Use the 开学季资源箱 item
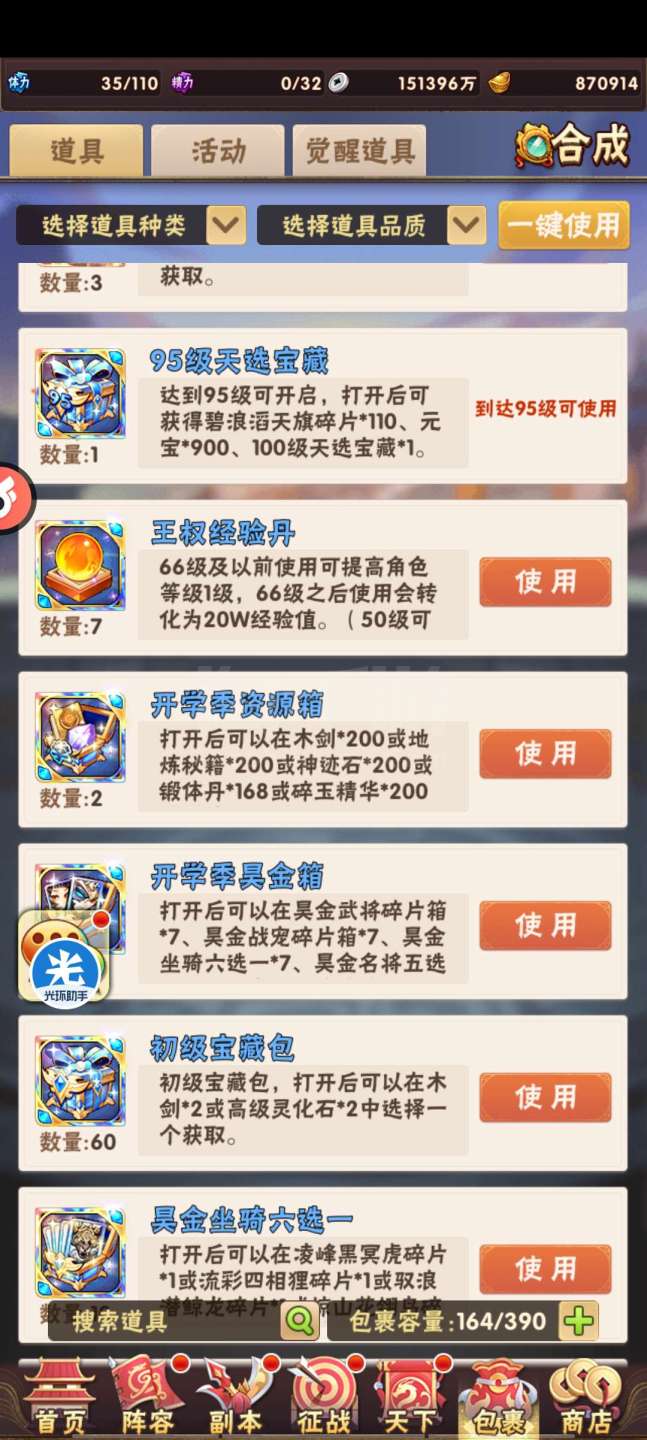The image size is (647, 1440). [x=545, y=753]
